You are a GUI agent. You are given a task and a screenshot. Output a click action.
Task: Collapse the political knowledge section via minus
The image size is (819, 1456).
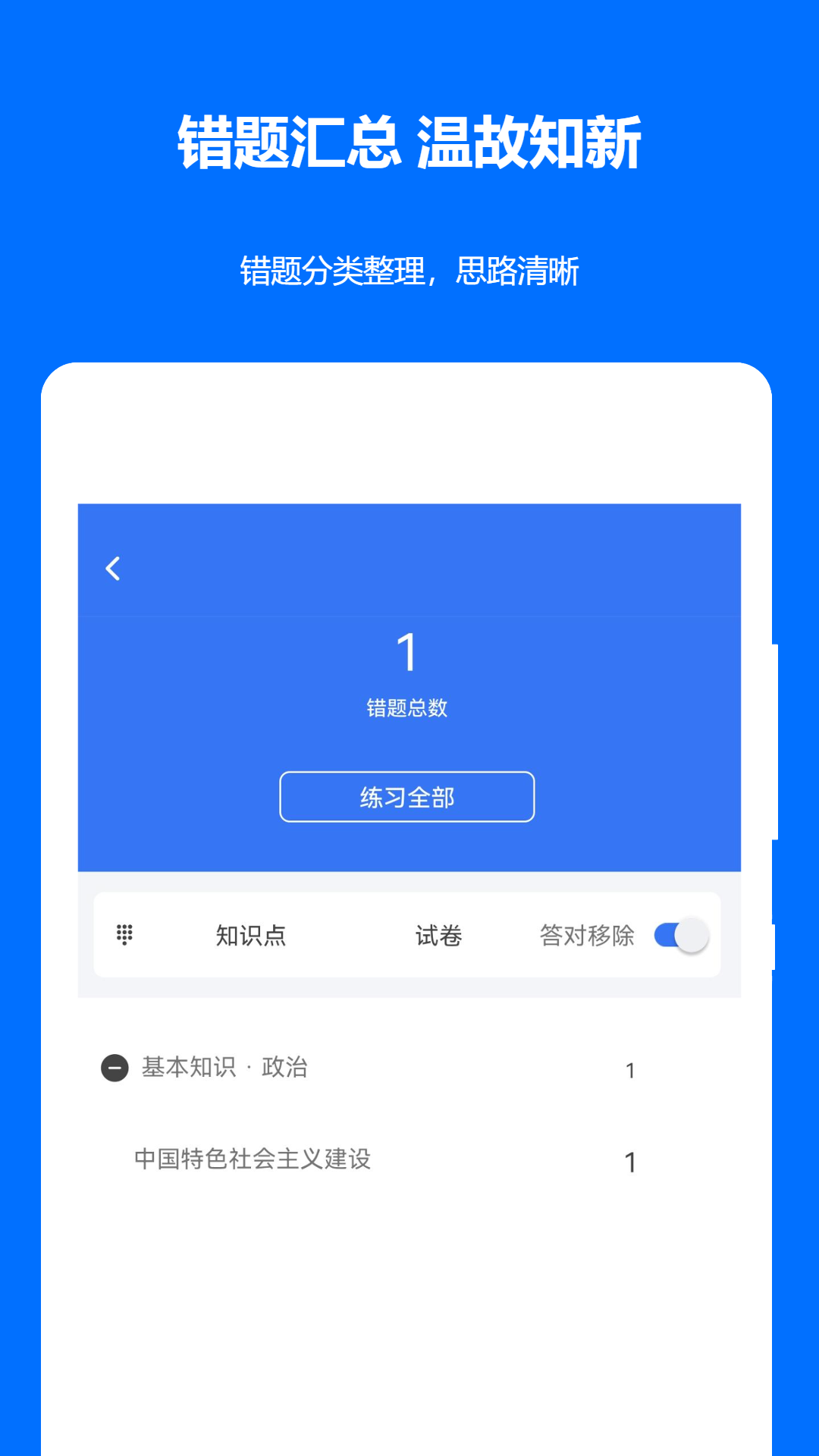(115, 1068)
